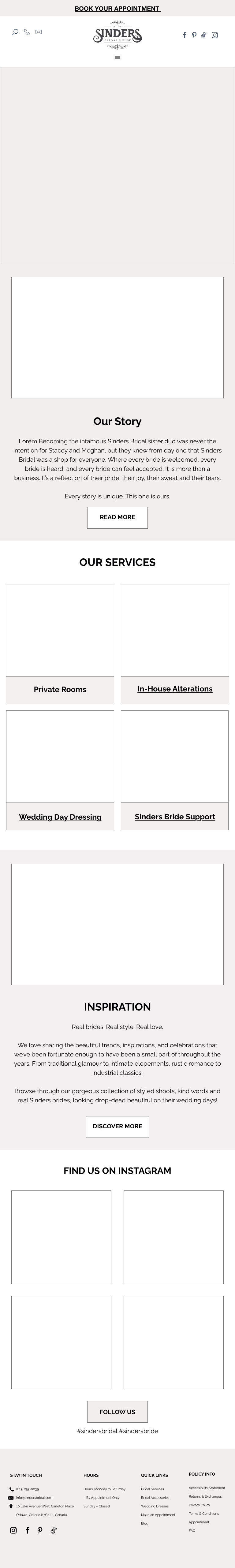Open the hamburger menu below the logo

[x=117, y=58]
